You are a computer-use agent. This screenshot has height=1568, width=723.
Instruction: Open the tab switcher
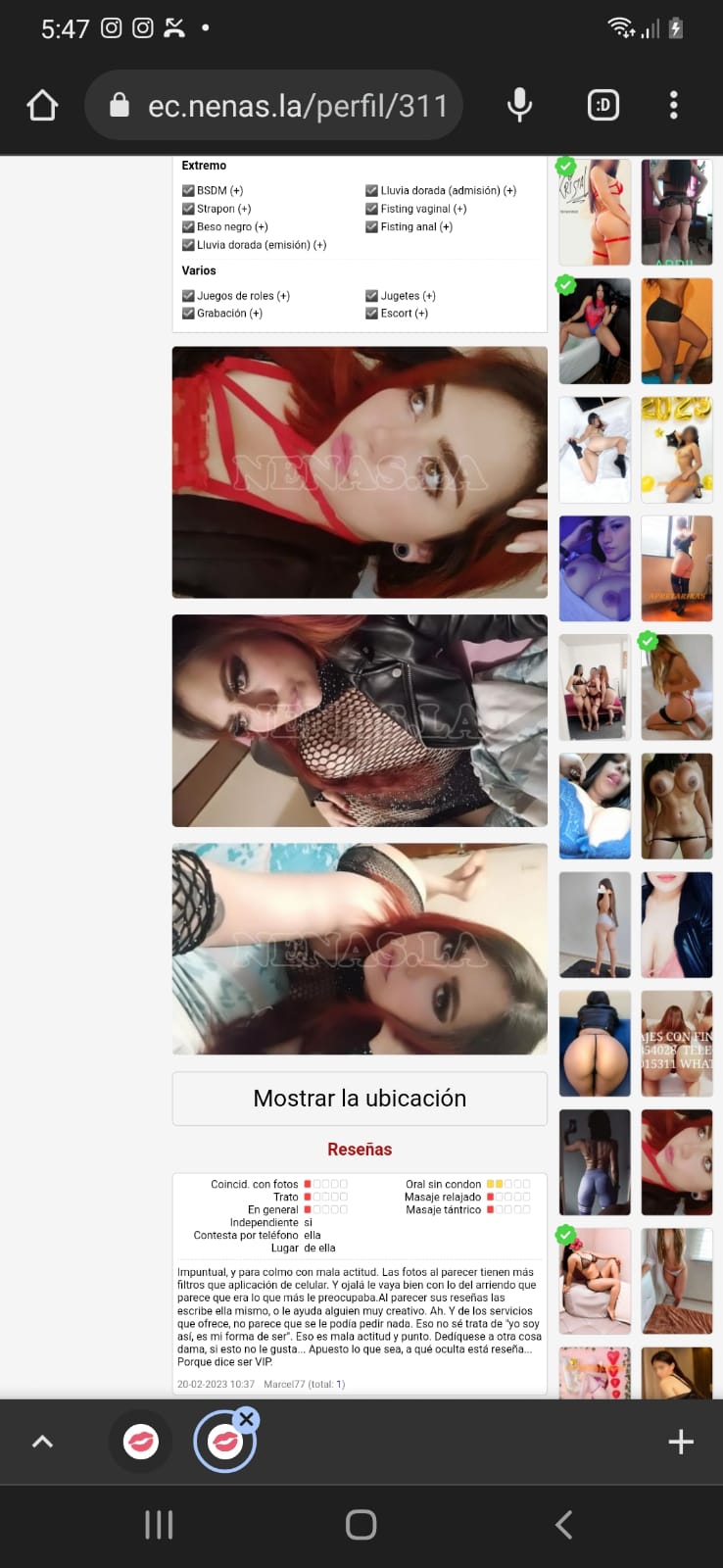[x=603, y=105]
